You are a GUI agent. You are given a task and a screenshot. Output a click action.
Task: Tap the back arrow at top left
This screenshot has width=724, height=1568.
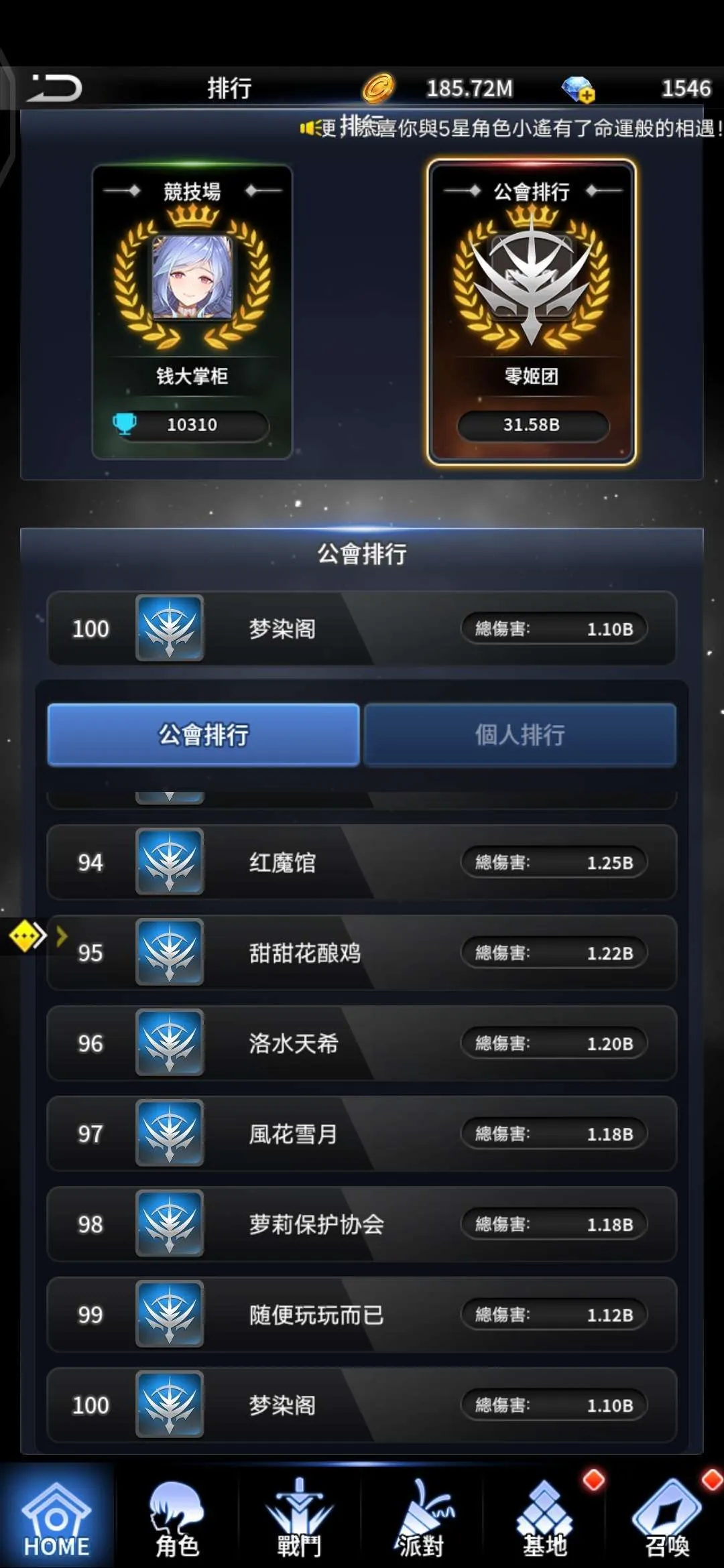pyautogui.click(x=55, y=88)
